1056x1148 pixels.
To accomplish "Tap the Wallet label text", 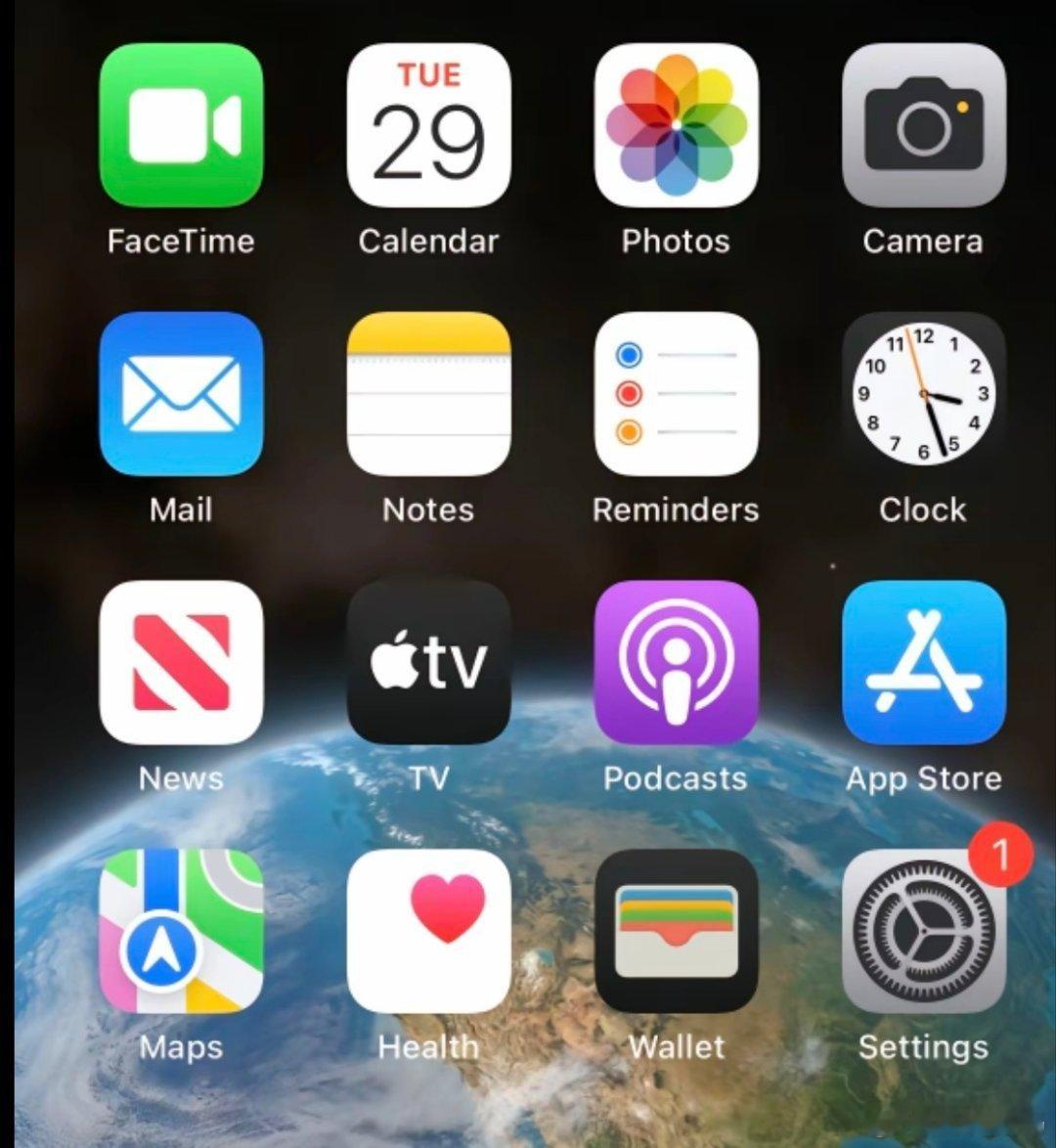I will [676, 1046].
